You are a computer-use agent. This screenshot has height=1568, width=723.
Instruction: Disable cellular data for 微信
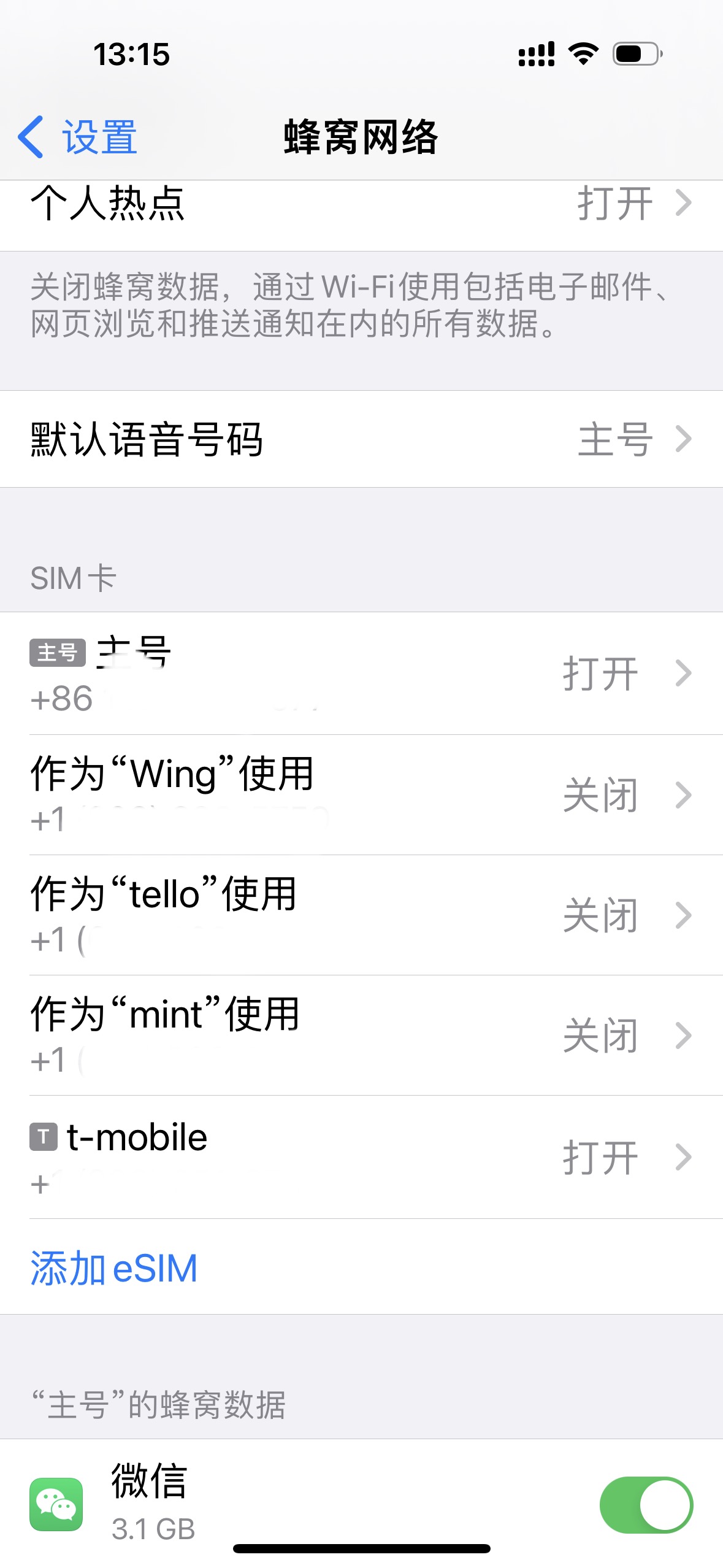(x=646, y=1504)
